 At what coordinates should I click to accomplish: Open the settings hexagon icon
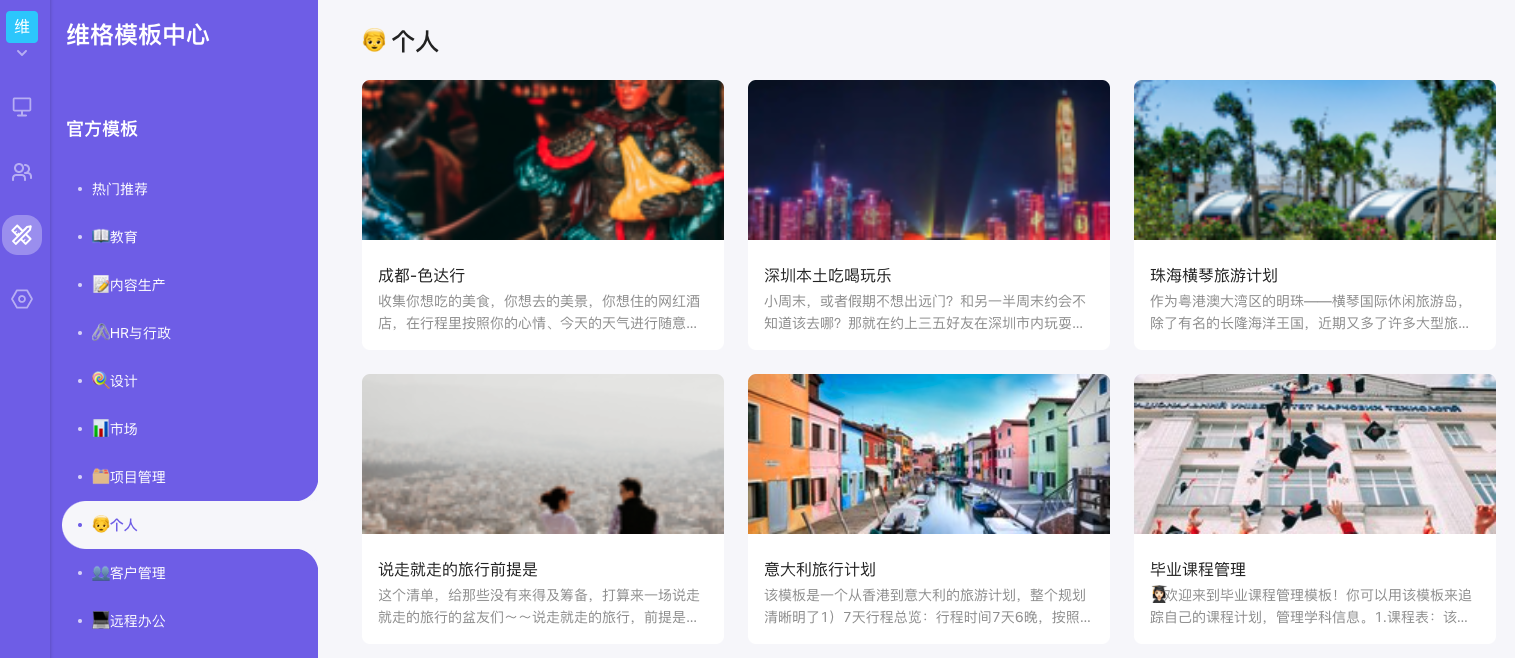(22, 299)
